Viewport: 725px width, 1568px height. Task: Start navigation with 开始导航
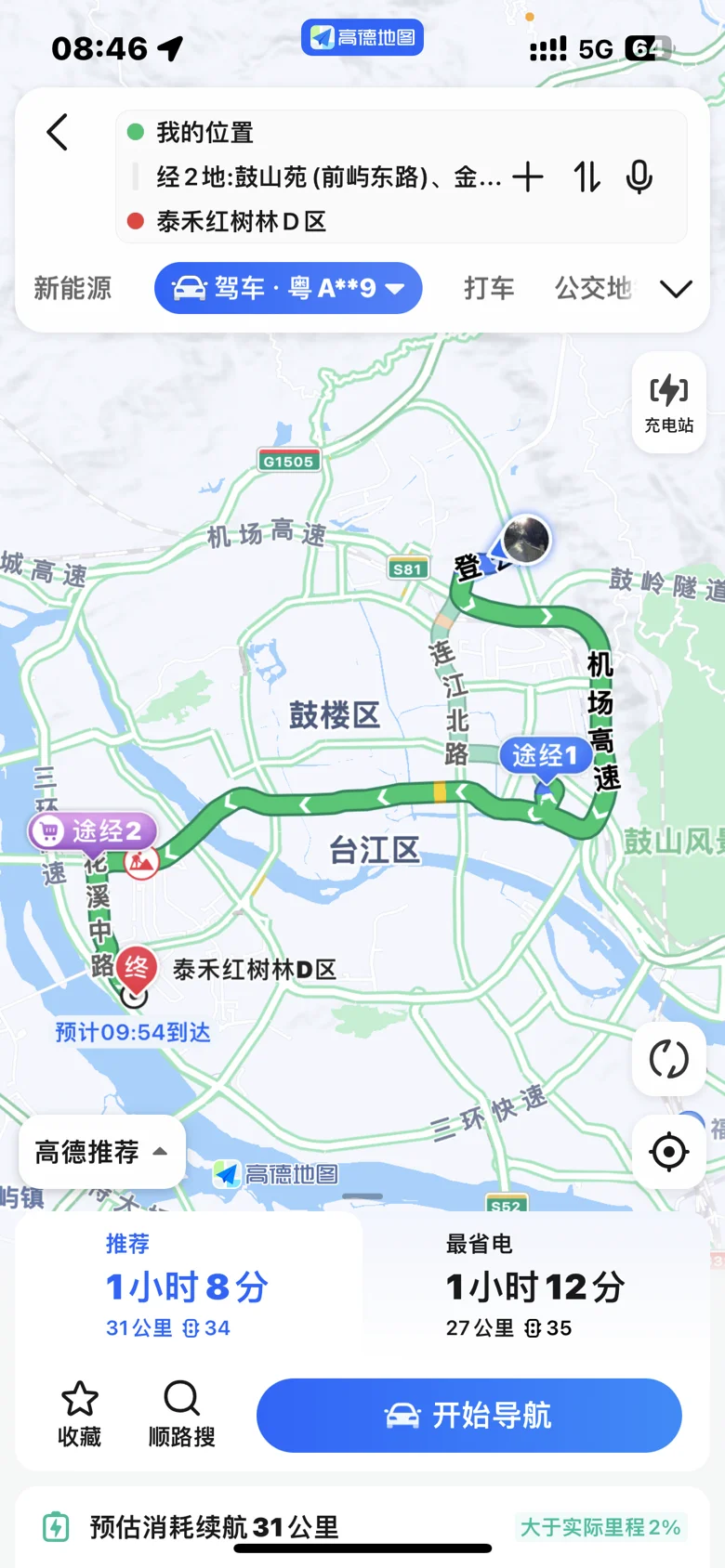click(x=468, y=1415)
